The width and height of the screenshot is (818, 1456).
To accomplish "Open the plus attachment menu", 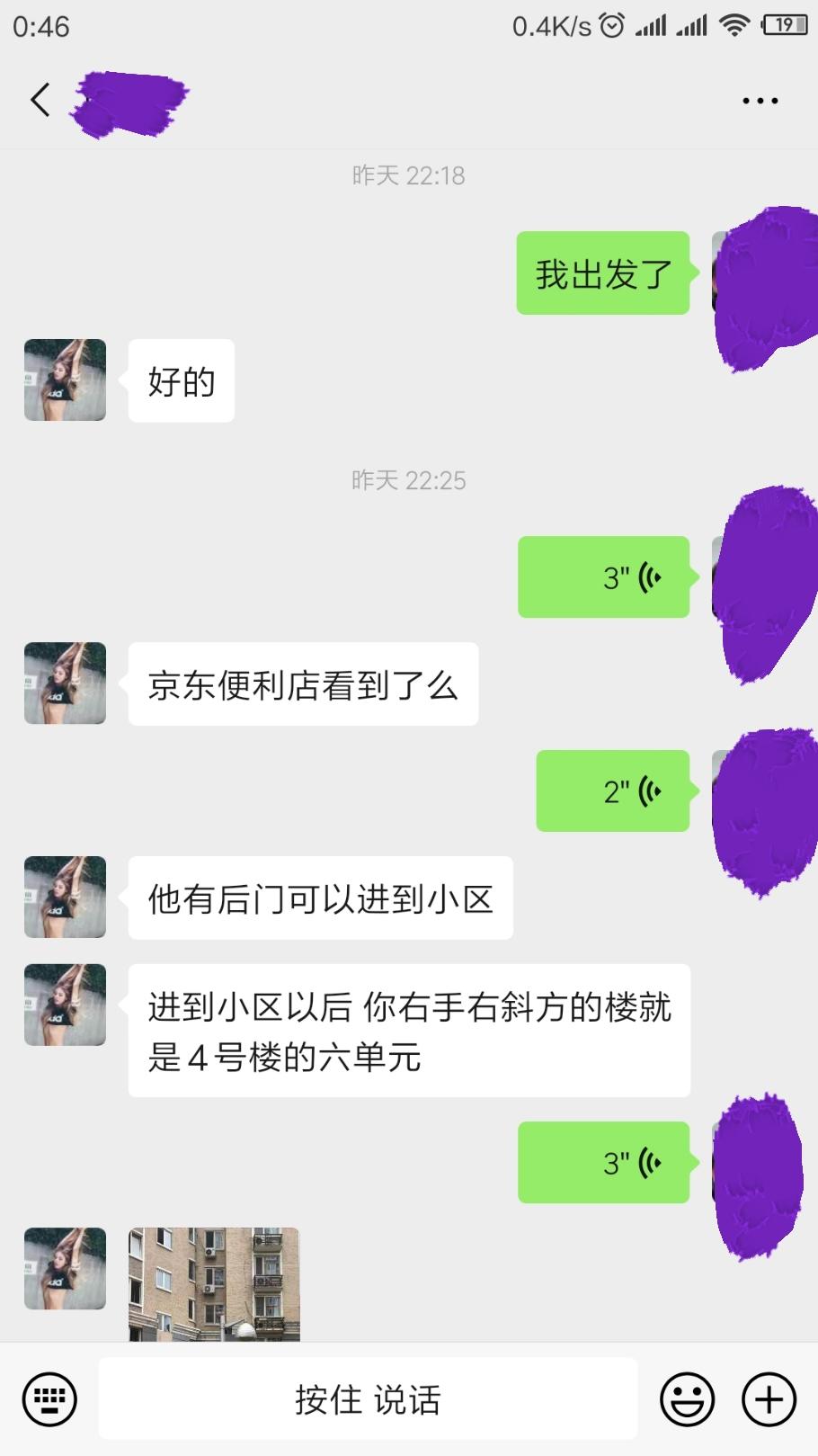I will click(x=767, y=1398).
